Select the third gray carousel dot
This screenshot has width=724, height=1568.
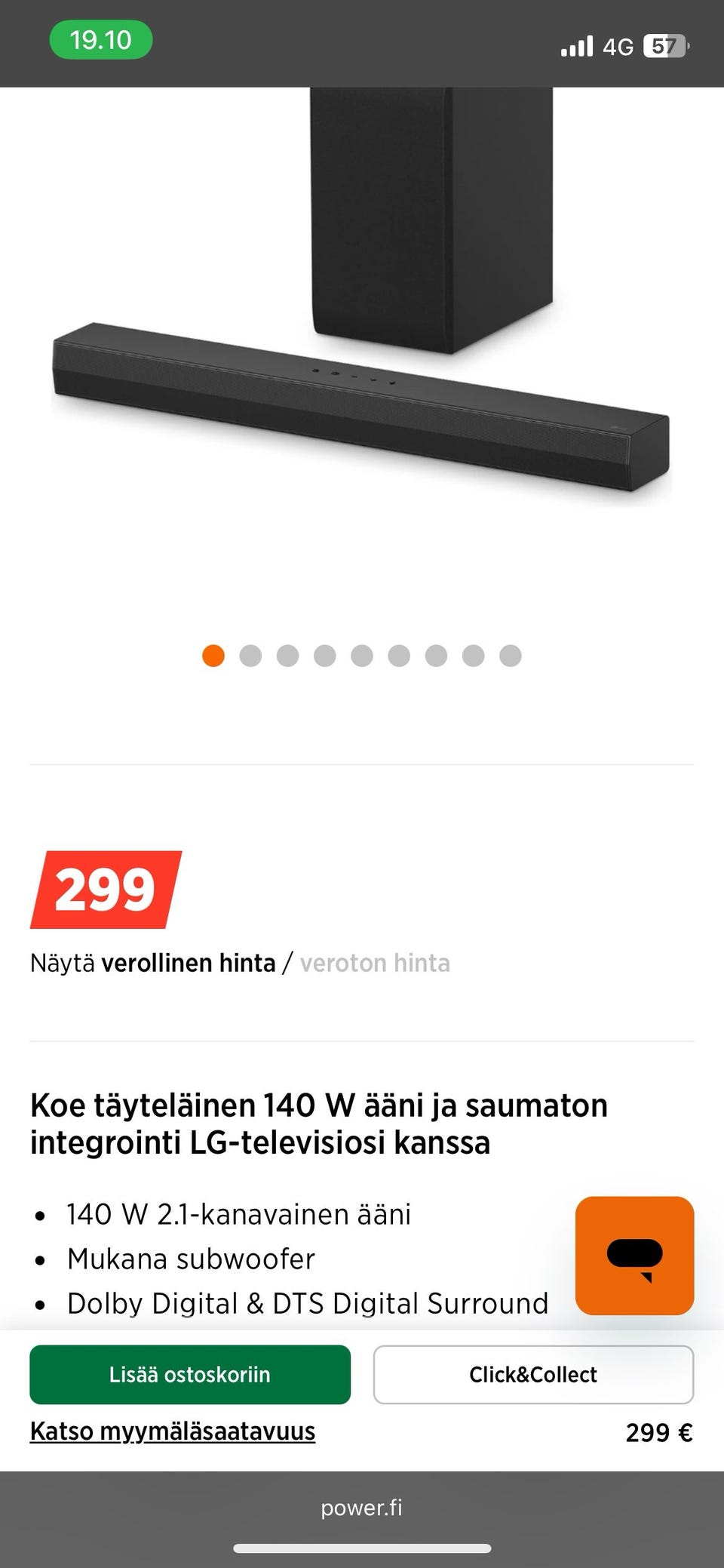pos(288,656)
